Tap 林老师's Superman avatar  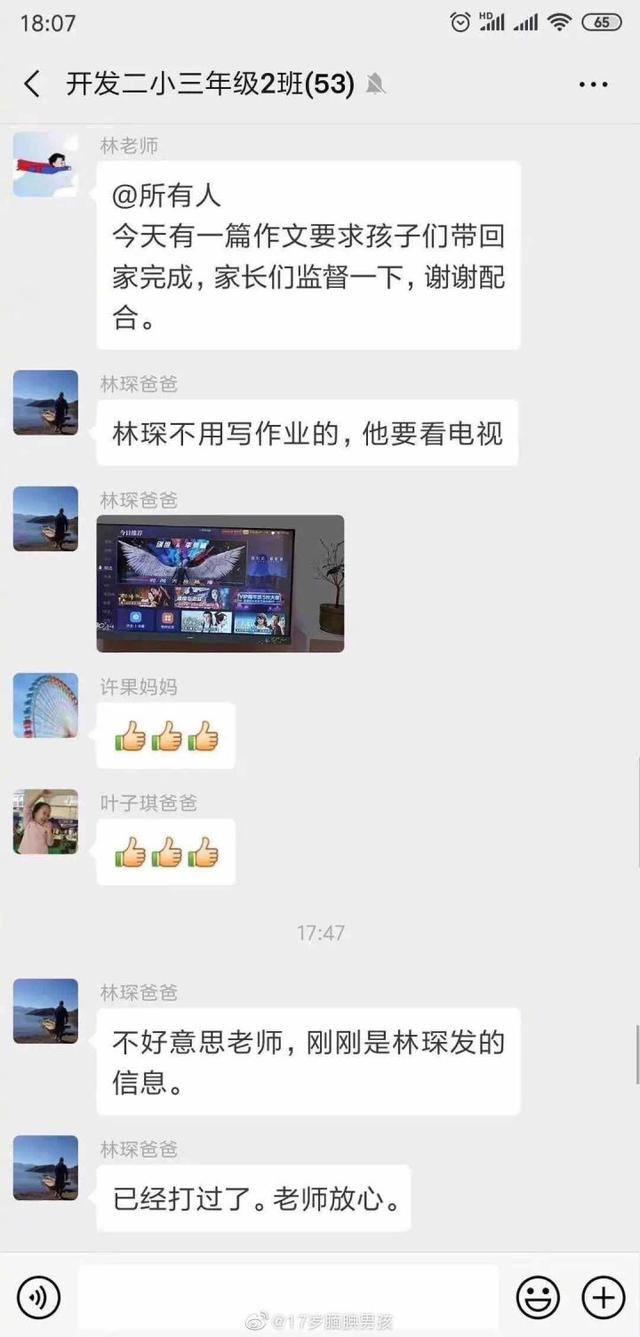point(45,164)
